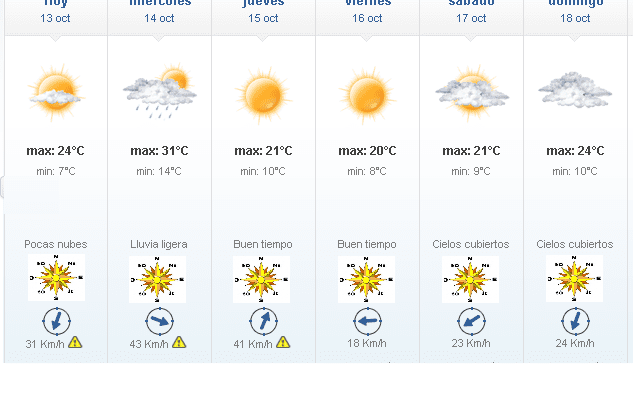Tap wind warning icon beside 43 Km/h

[x=179, y=343]
